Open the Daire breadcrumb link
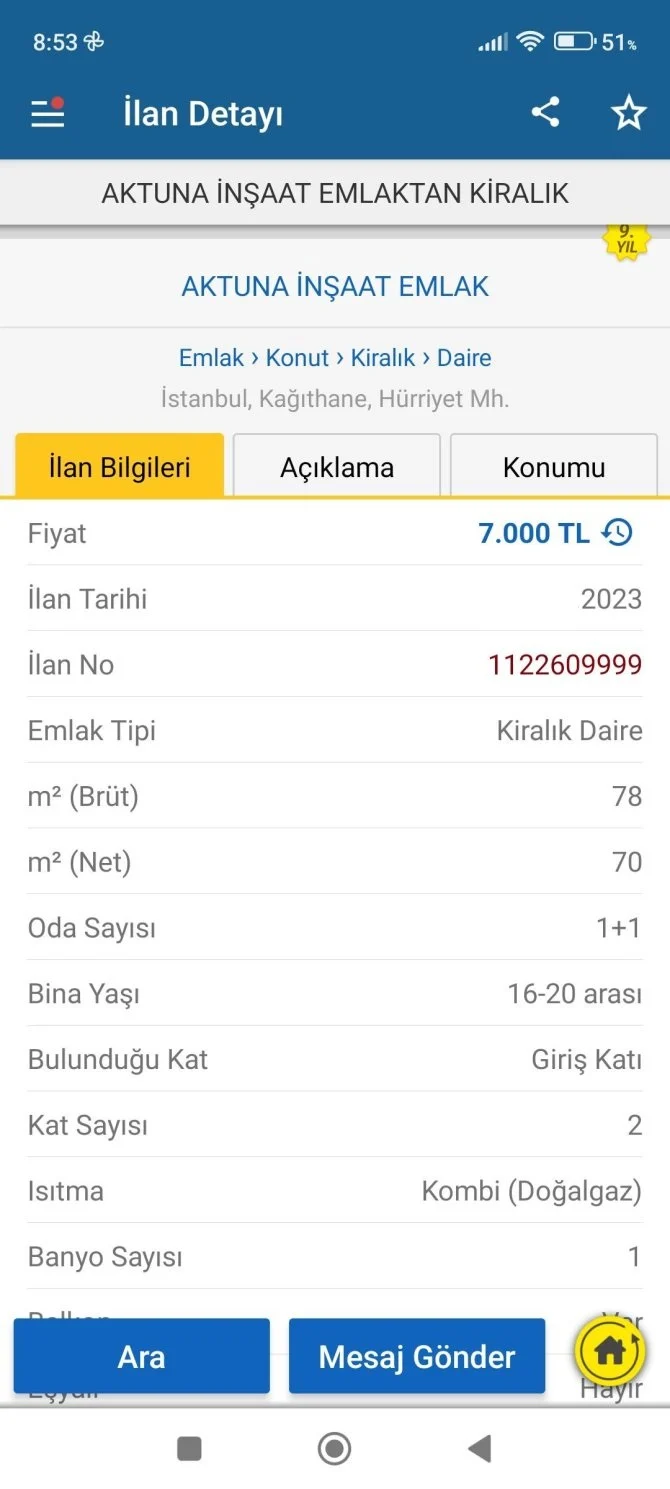670x1489 pixels. coord(464,358)
